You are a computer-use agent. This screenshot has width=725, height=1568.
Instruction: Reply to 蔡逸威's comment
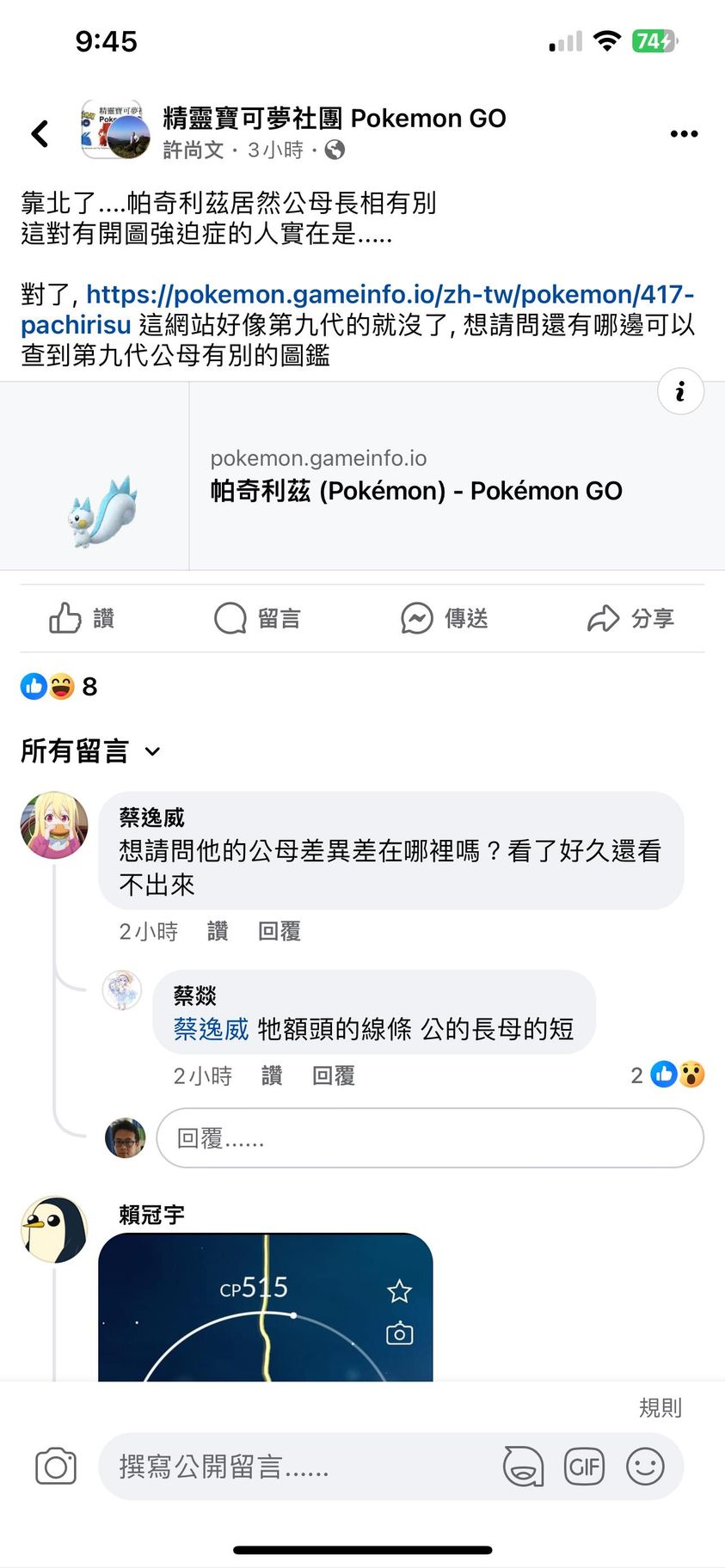click(280, 931)
